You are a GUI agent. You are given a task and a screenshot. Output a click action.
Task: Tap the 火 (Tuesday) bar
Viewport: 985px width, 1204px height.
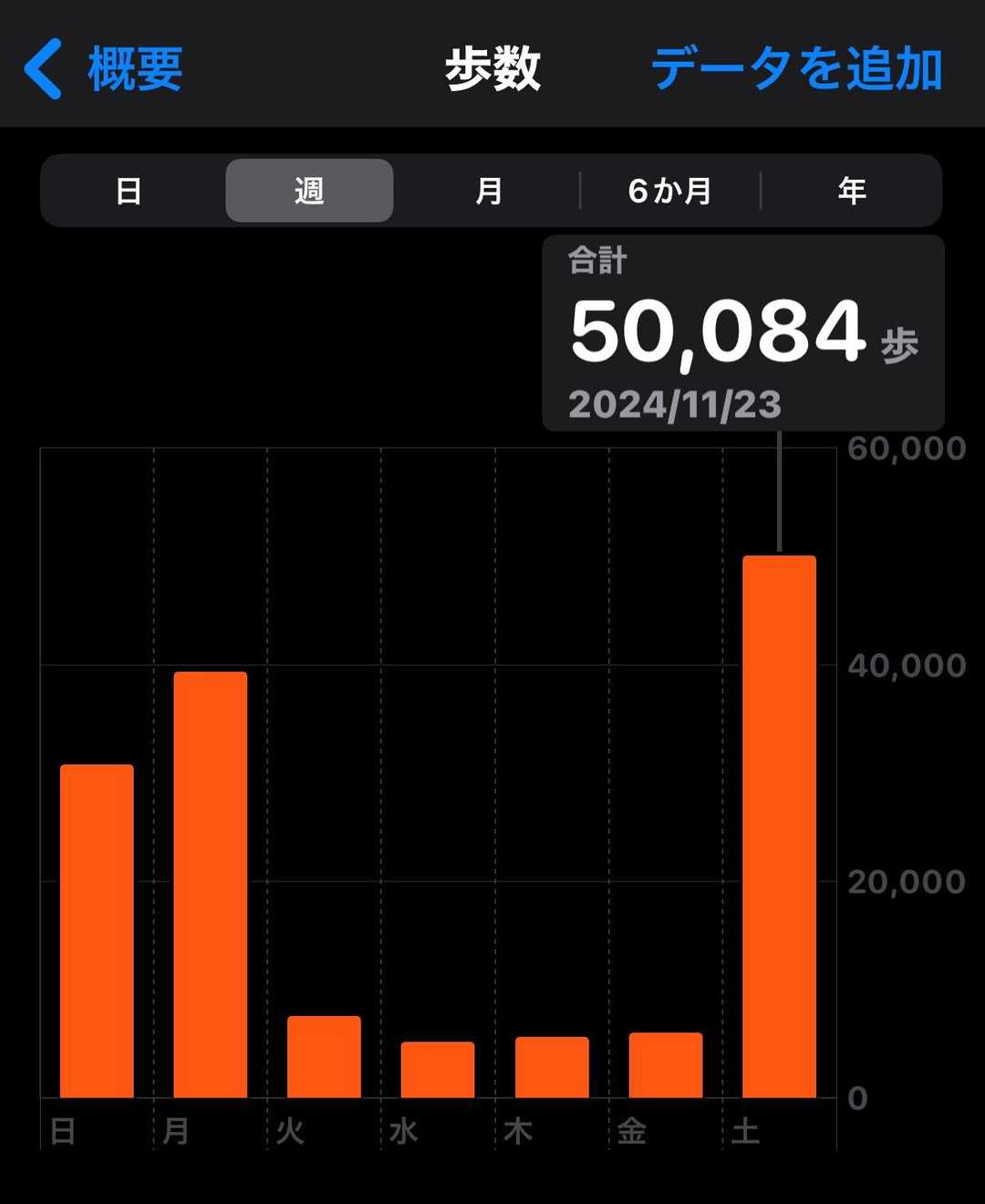324,1056
